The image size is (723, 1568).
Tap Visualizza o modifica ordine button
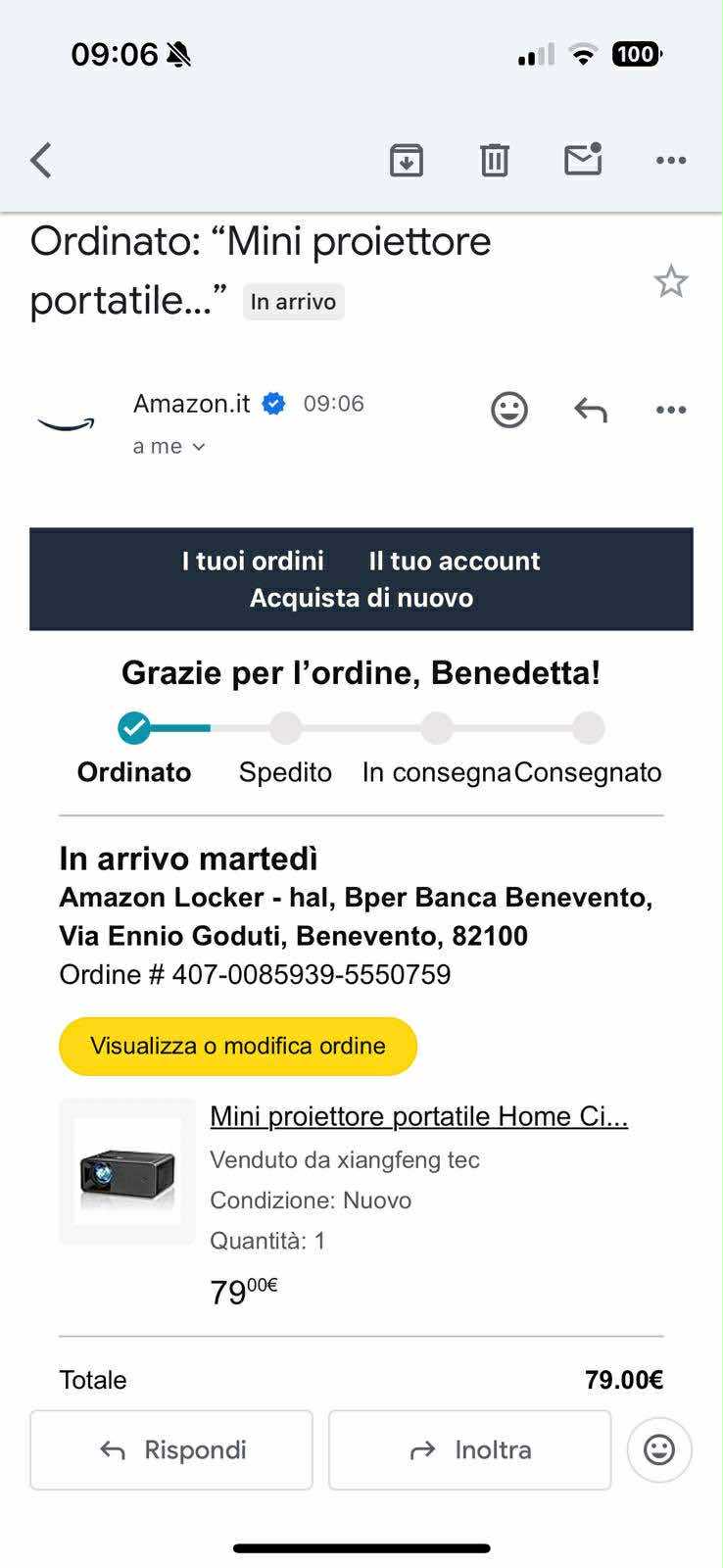click(238, 1046)
